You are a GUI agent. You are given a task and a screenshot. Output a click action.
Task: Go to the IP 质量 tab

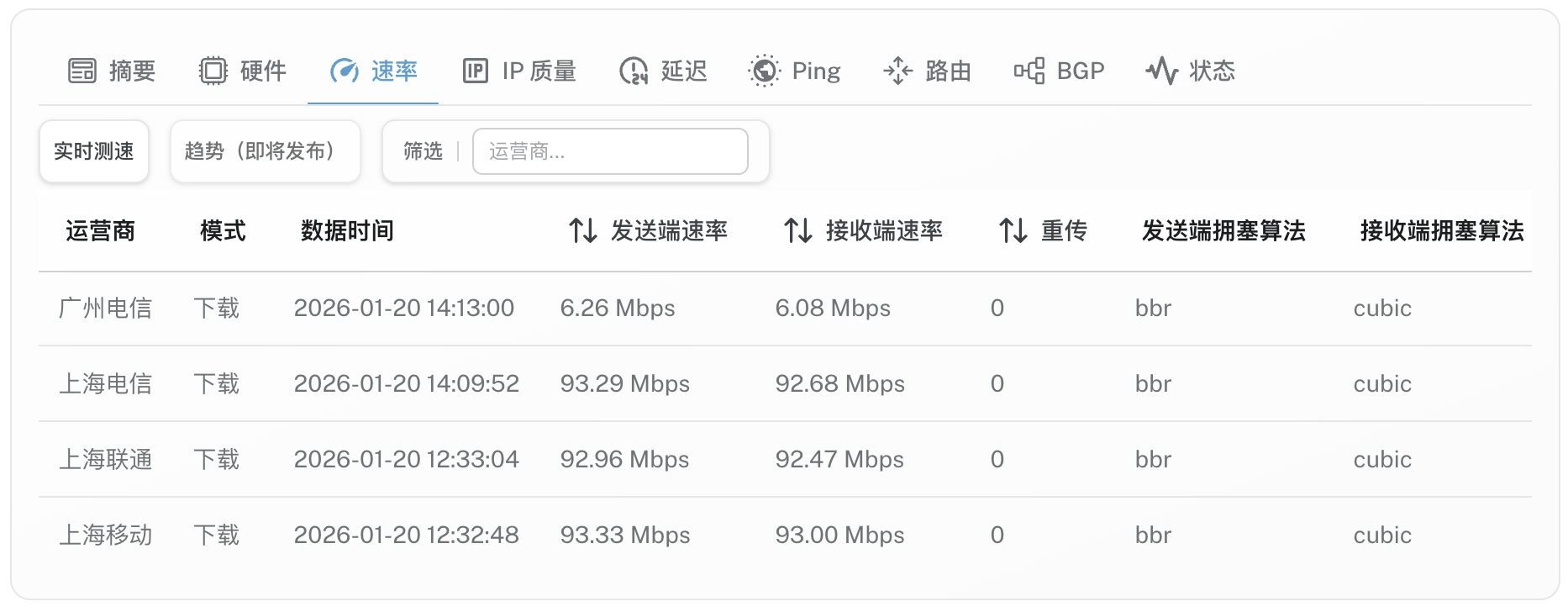click(519, 71)
